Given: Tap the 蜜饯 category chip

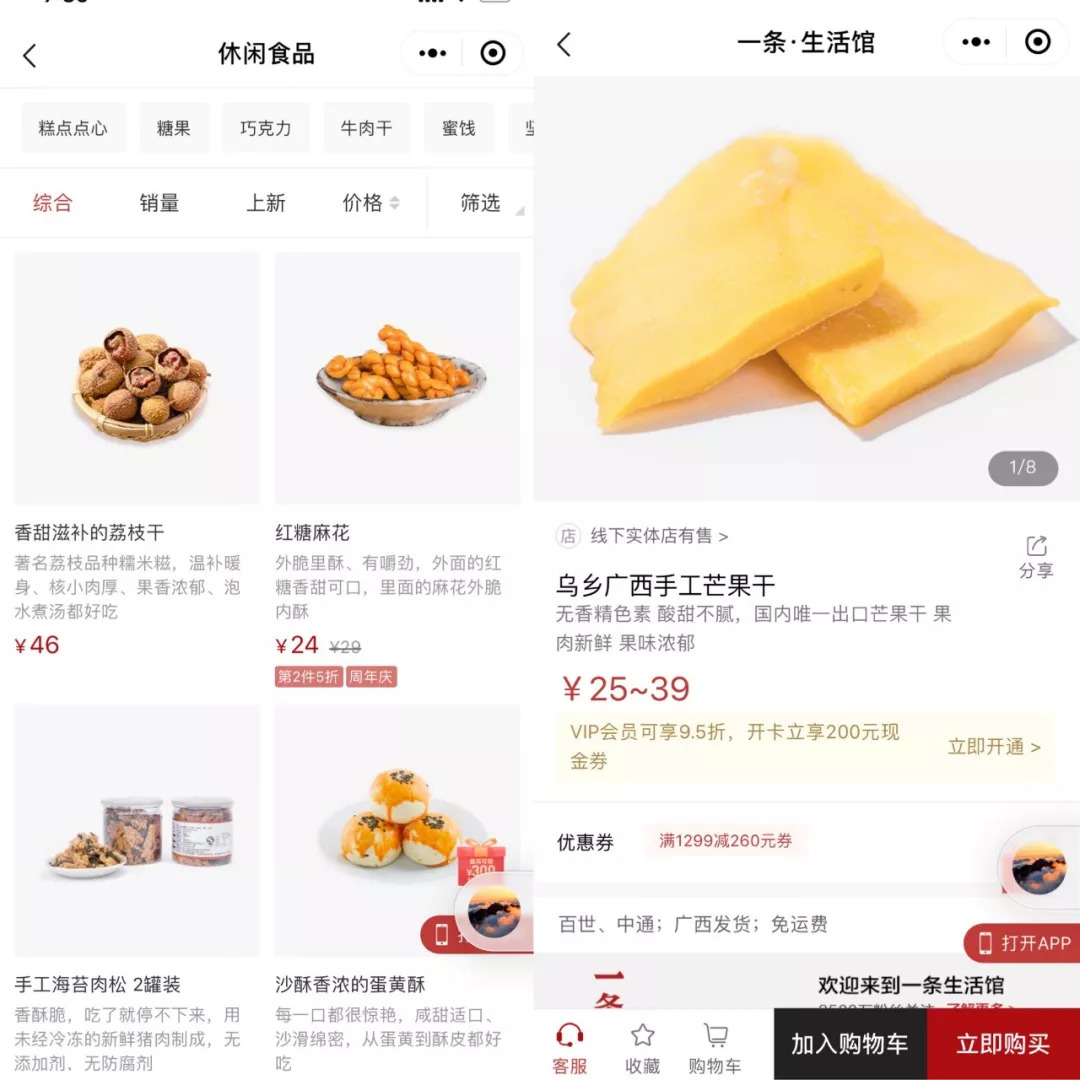Looking at the screenshot, I should click(459, 128).
